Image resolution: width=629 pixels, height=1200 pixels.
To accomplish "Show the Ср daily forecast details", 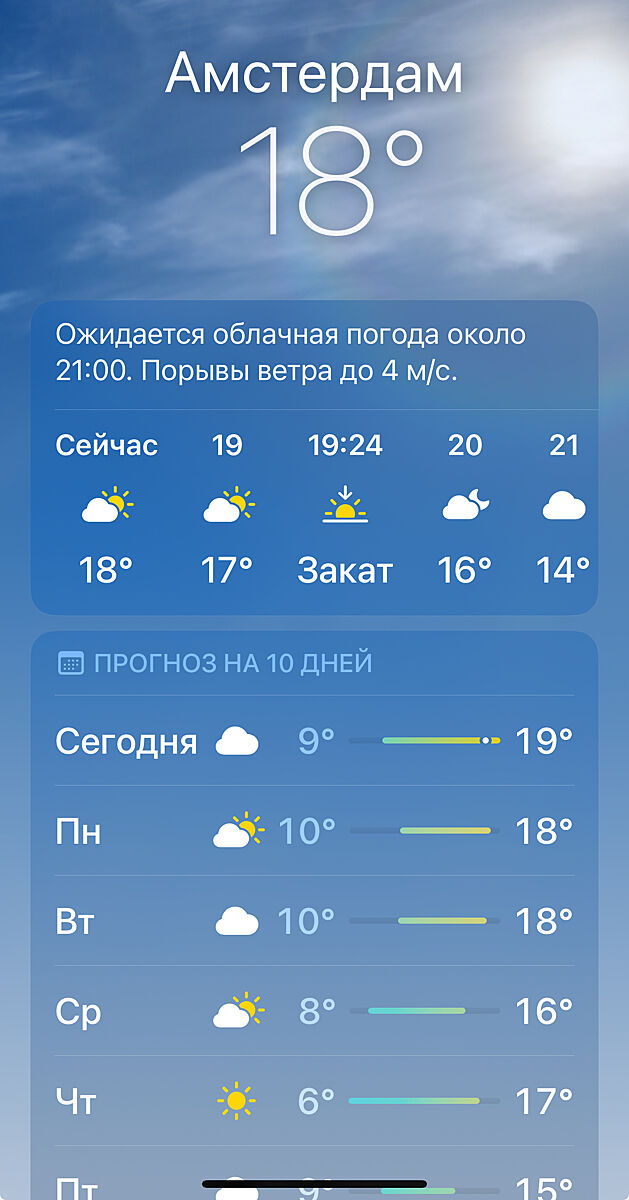I will 314,1011.
